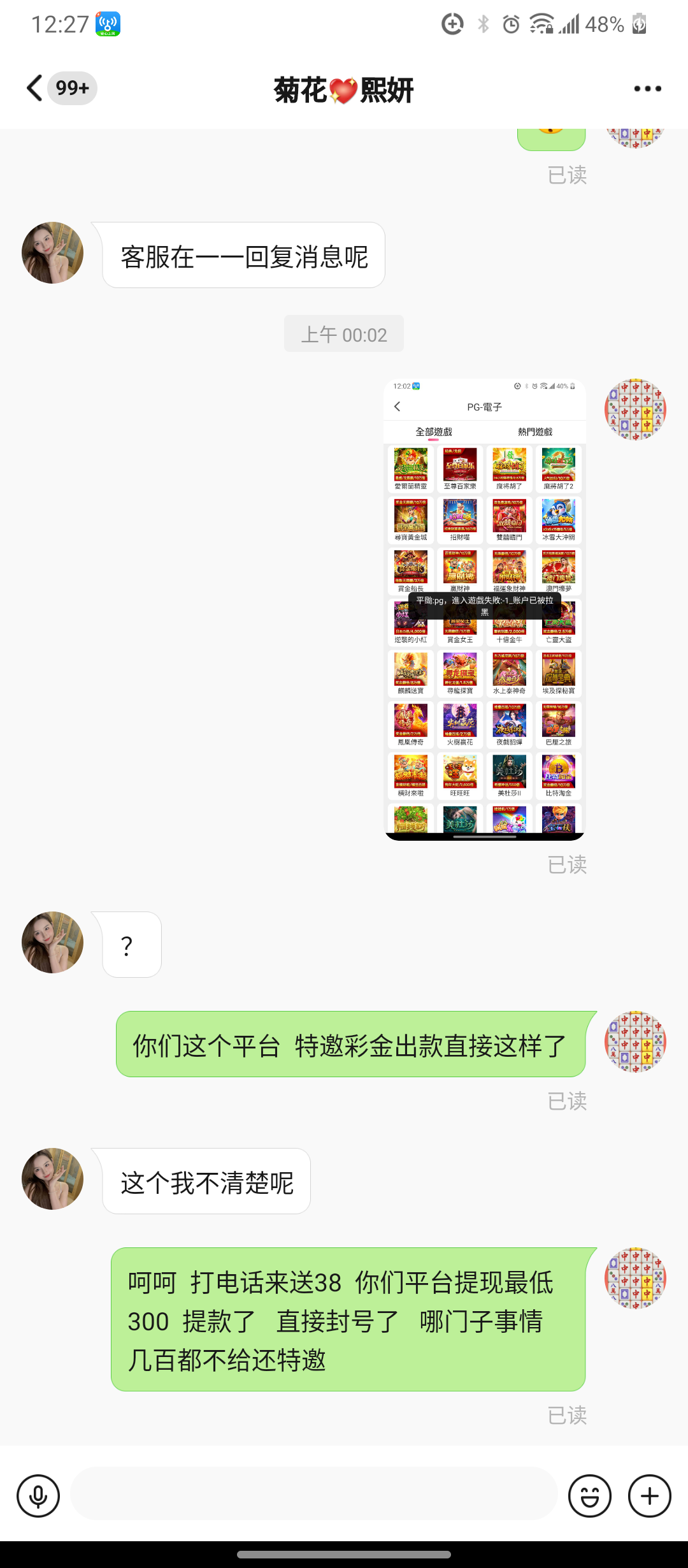Image resolution: width=688 pixels, height=1568 pixels.
Task: Open voice input with the microphone icon
Action: [39, 1496]
